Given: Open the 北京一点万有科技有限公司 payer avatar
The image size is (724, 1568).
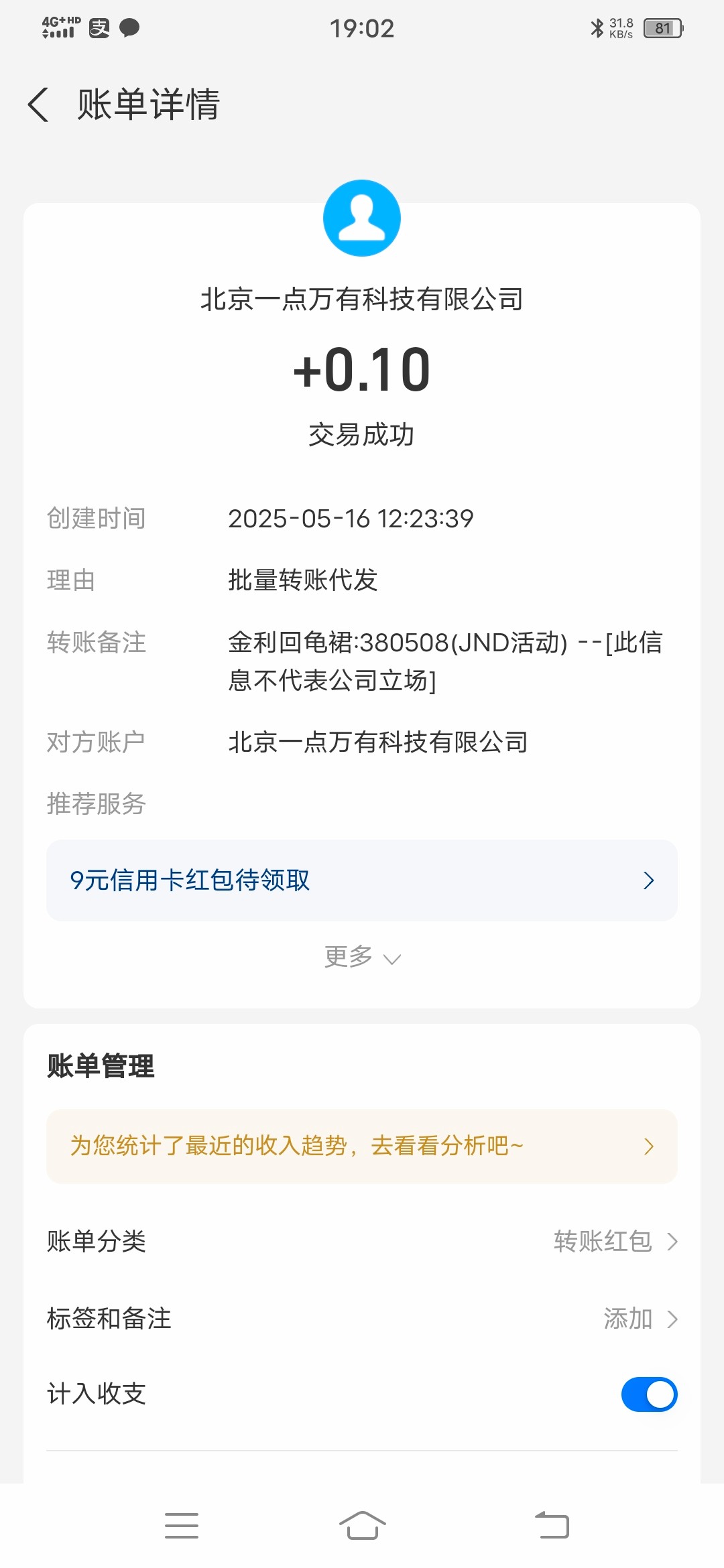Looking at the screenshot, I should [362, 218].
